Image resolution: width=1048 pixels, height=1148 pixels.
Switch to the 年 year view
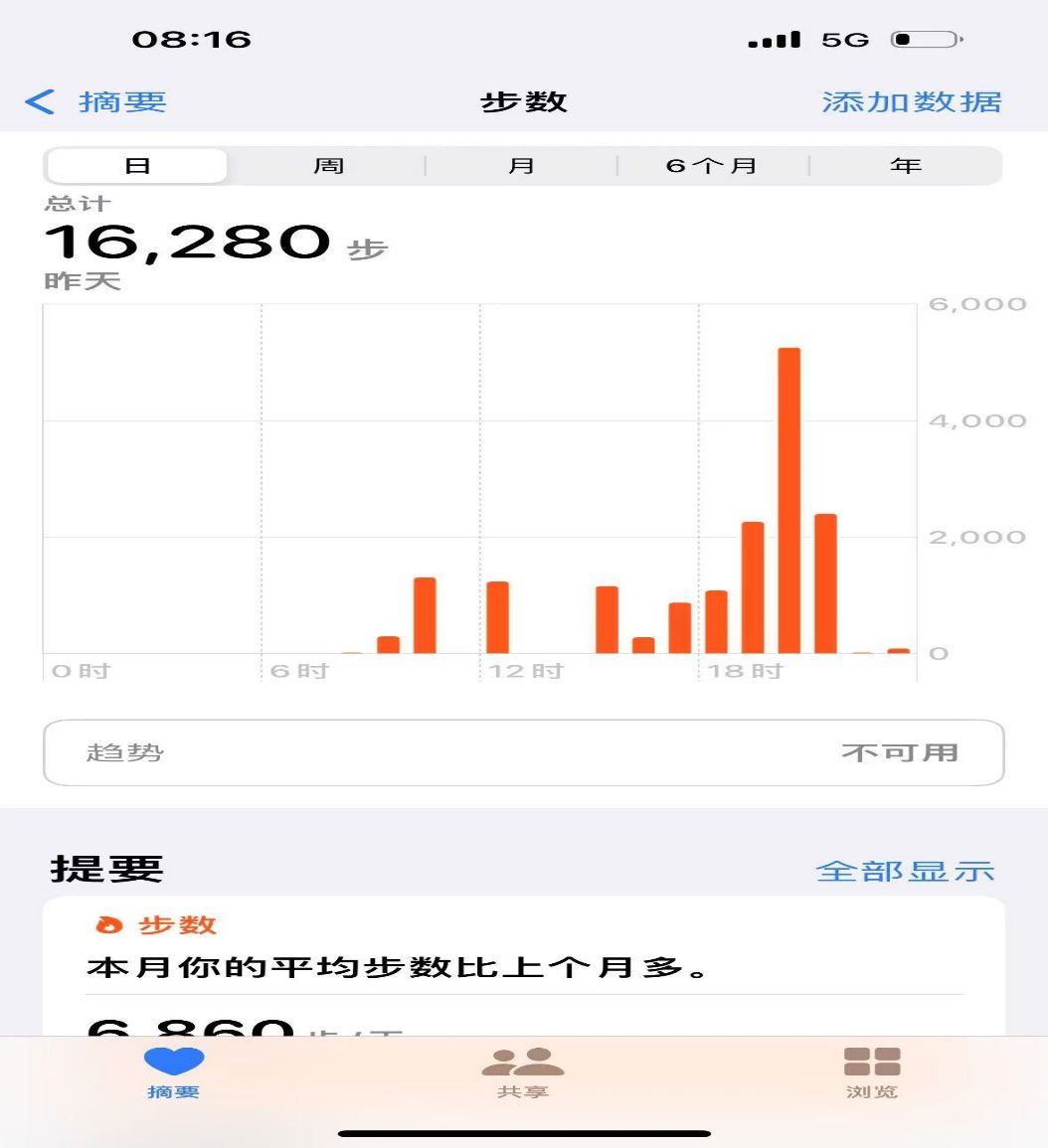(905, 166)
